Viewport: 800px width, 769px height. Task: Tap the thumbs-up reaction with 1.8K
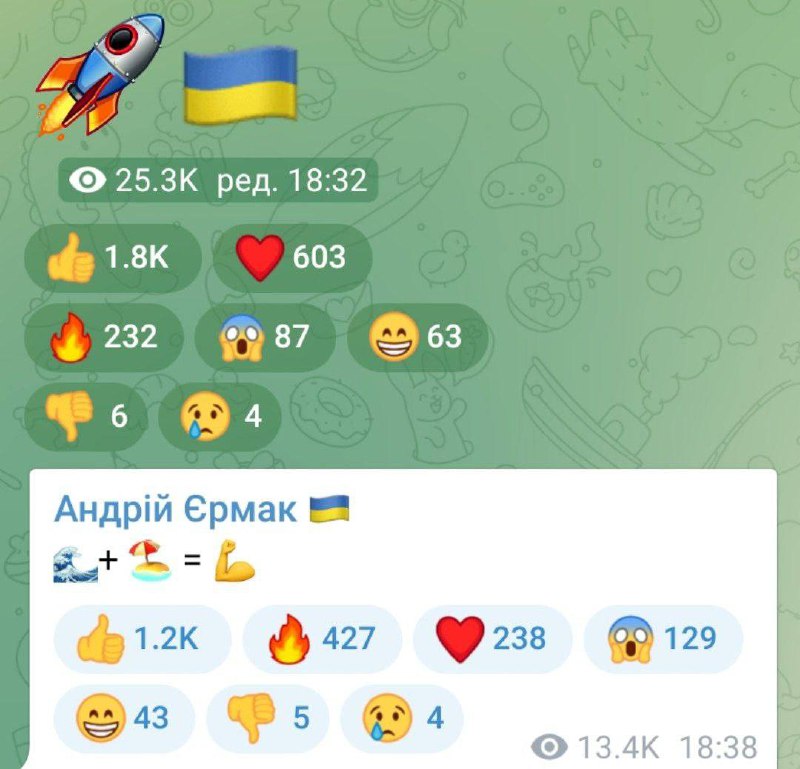[111, 257]
